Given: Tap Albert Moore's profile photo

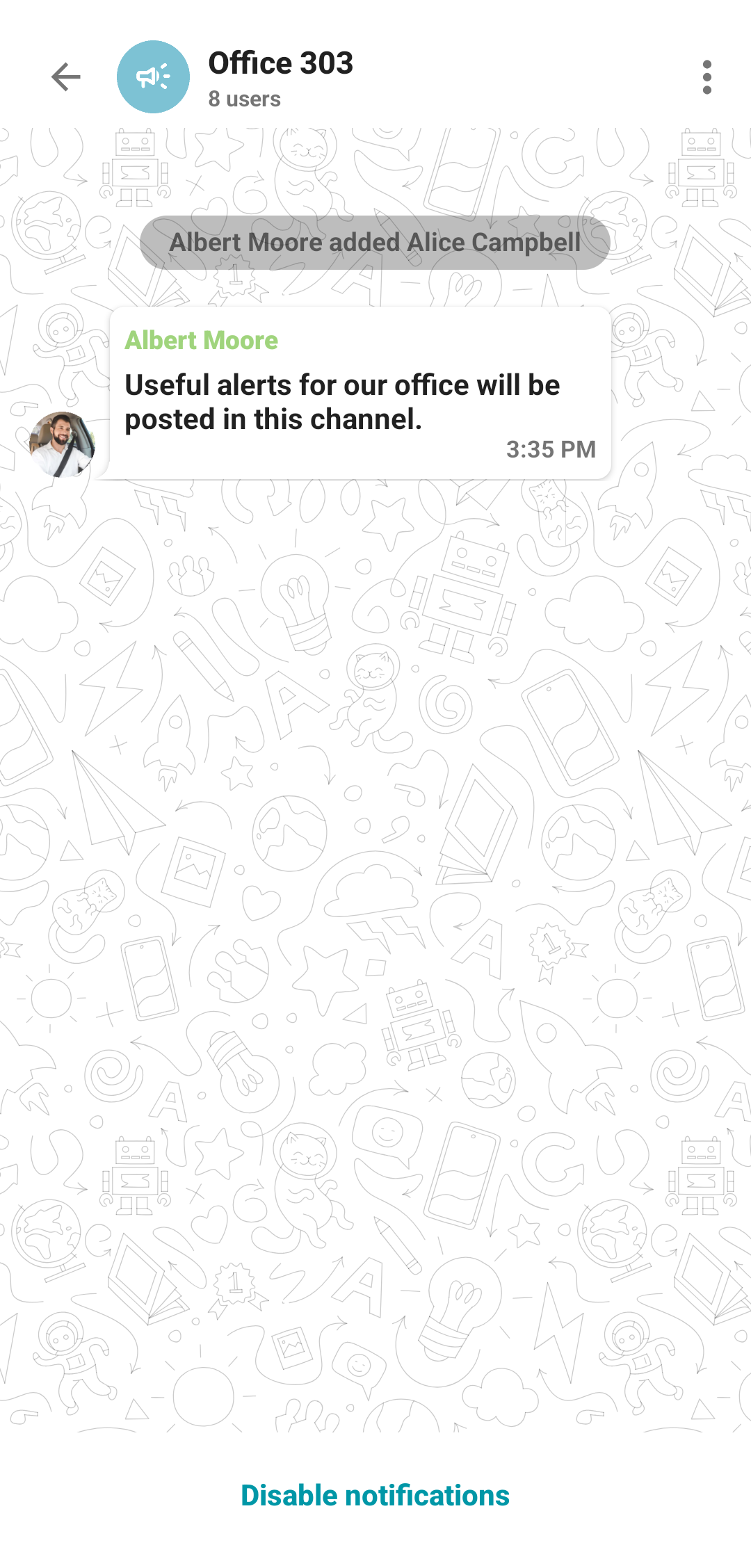Looking at the screenshot, I should 61,444.
